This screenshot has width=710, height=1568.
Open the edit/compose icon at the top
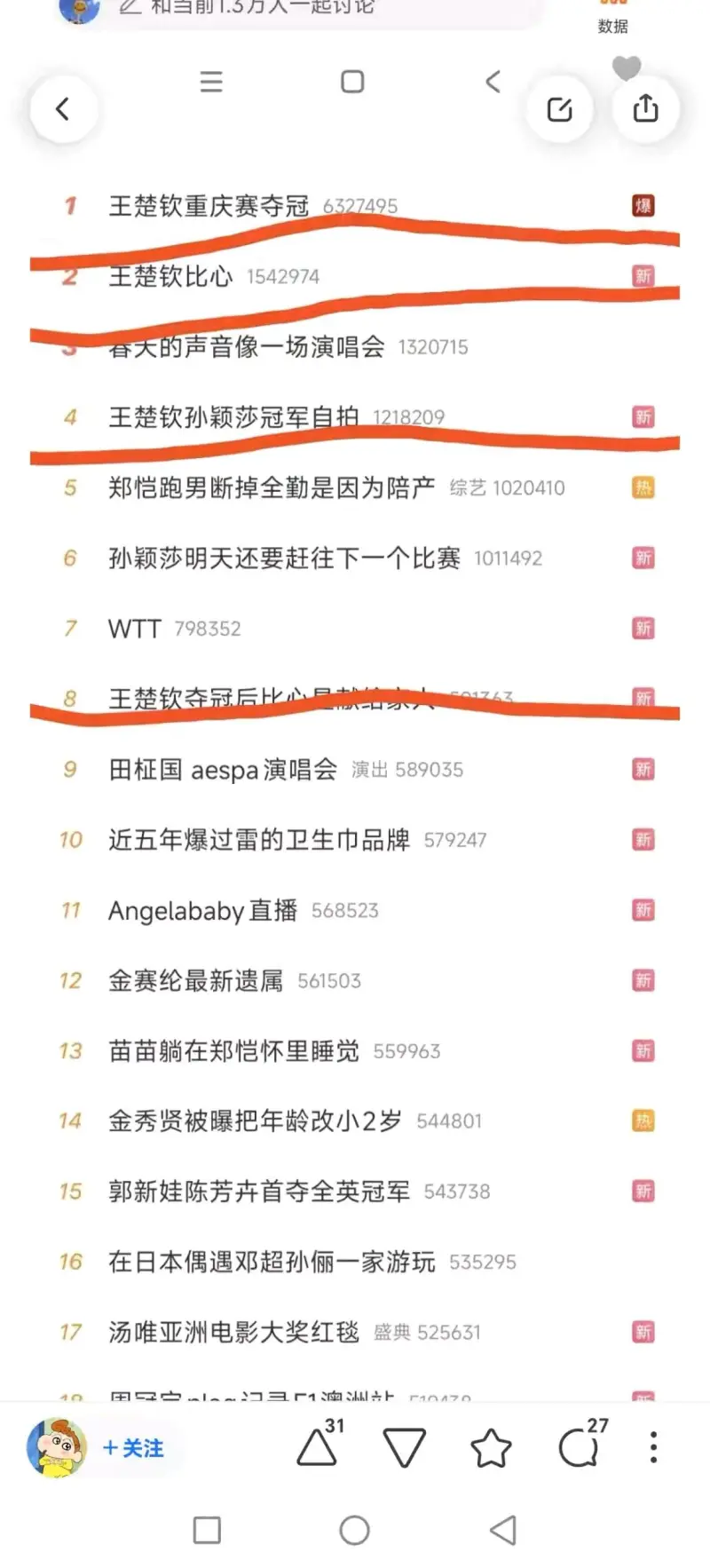pyautogui.click(x=559, y=109)
